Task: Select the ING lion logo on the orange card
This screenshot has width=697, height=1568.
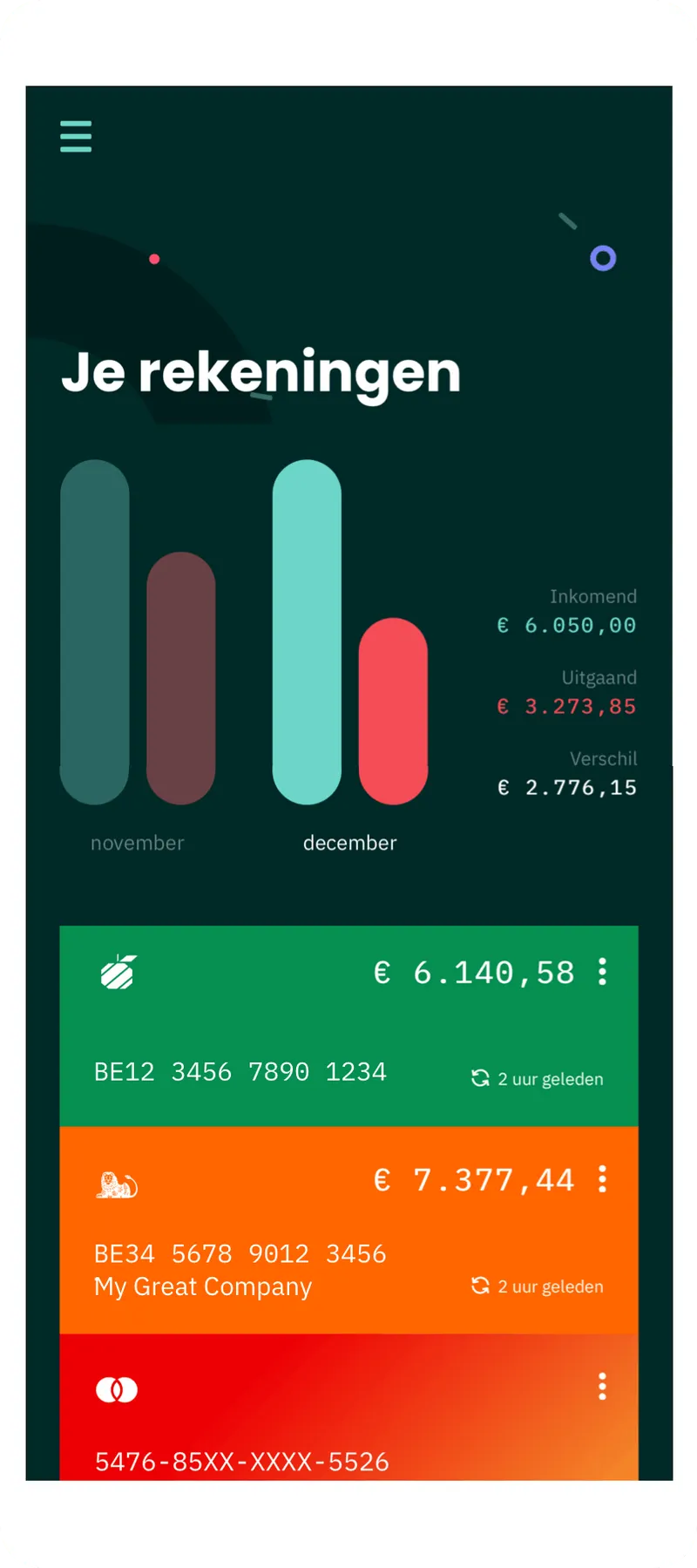Action: click(116, 1184)
